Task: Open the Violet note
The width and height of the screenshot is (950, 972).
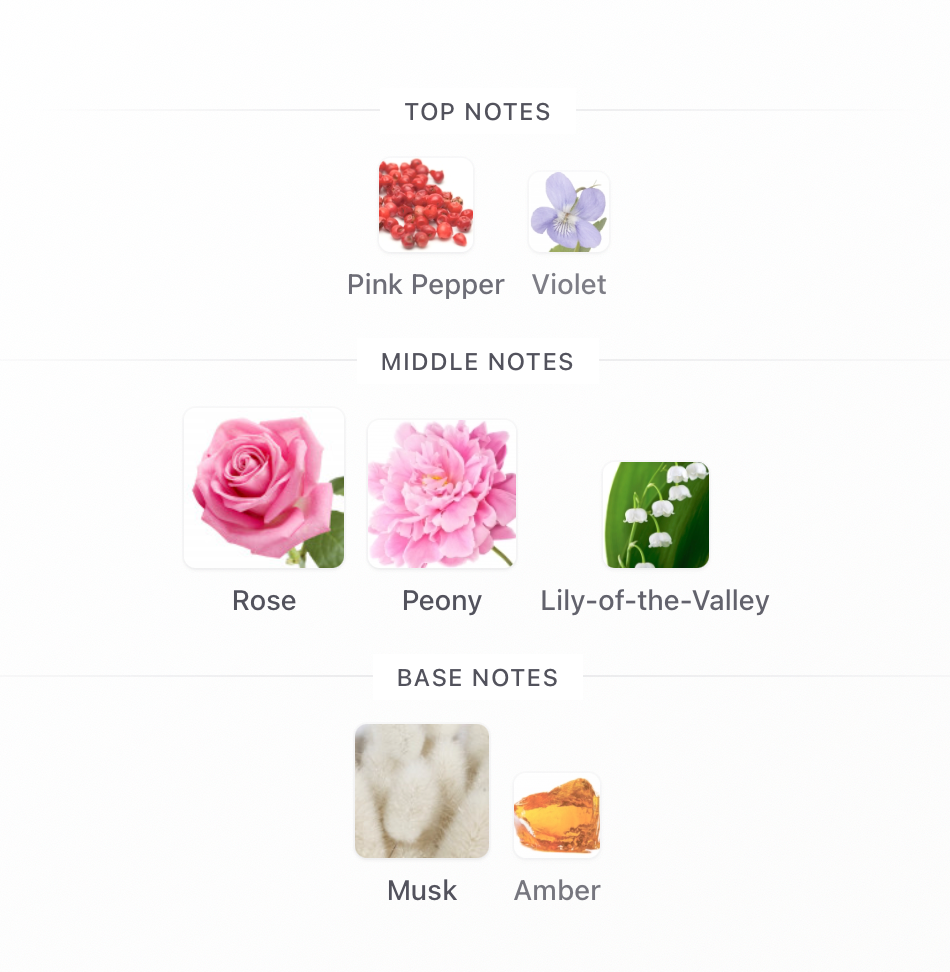Action: 568,212
